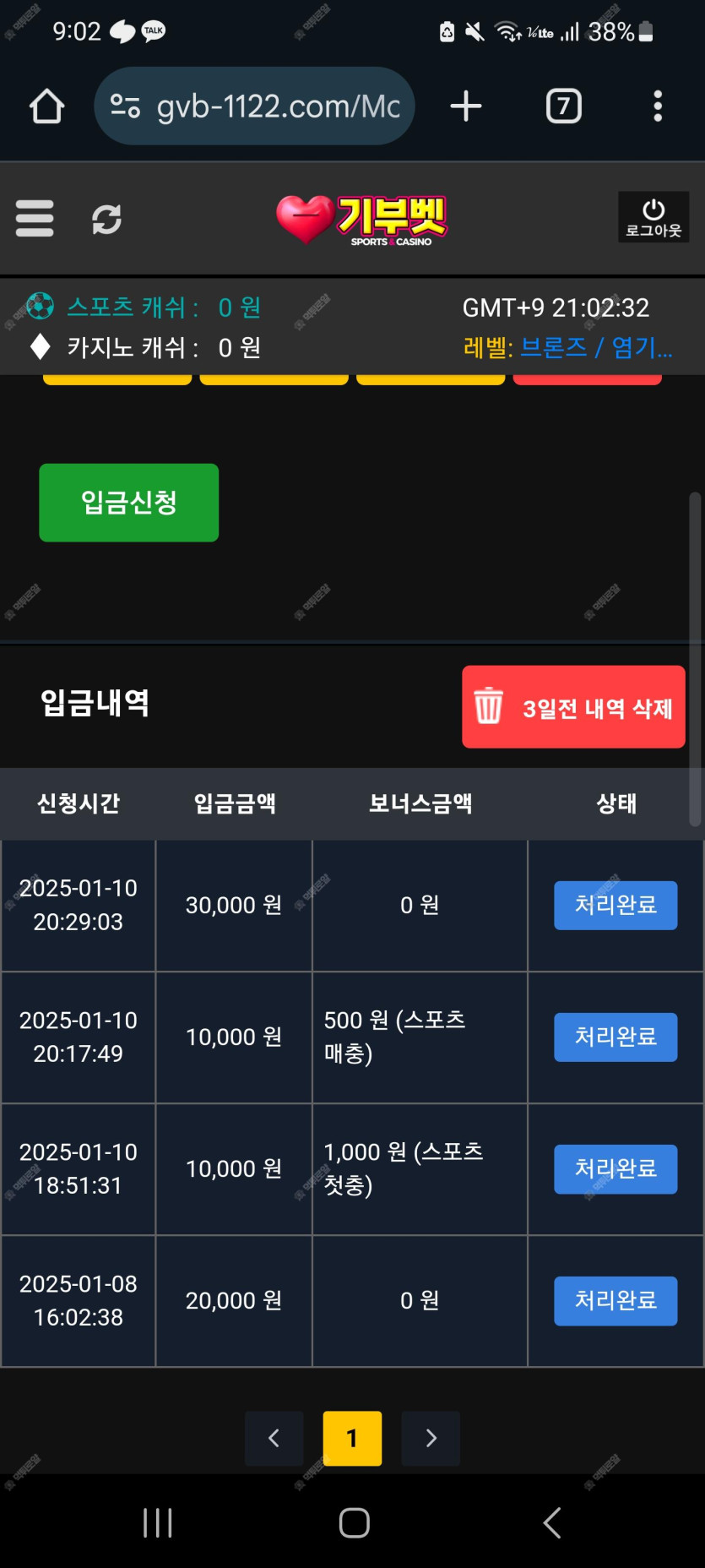The width and height of the screenshot is (705, 1568).
Task: Show the open tabs switcher
Action: click(x=564, y=106)
